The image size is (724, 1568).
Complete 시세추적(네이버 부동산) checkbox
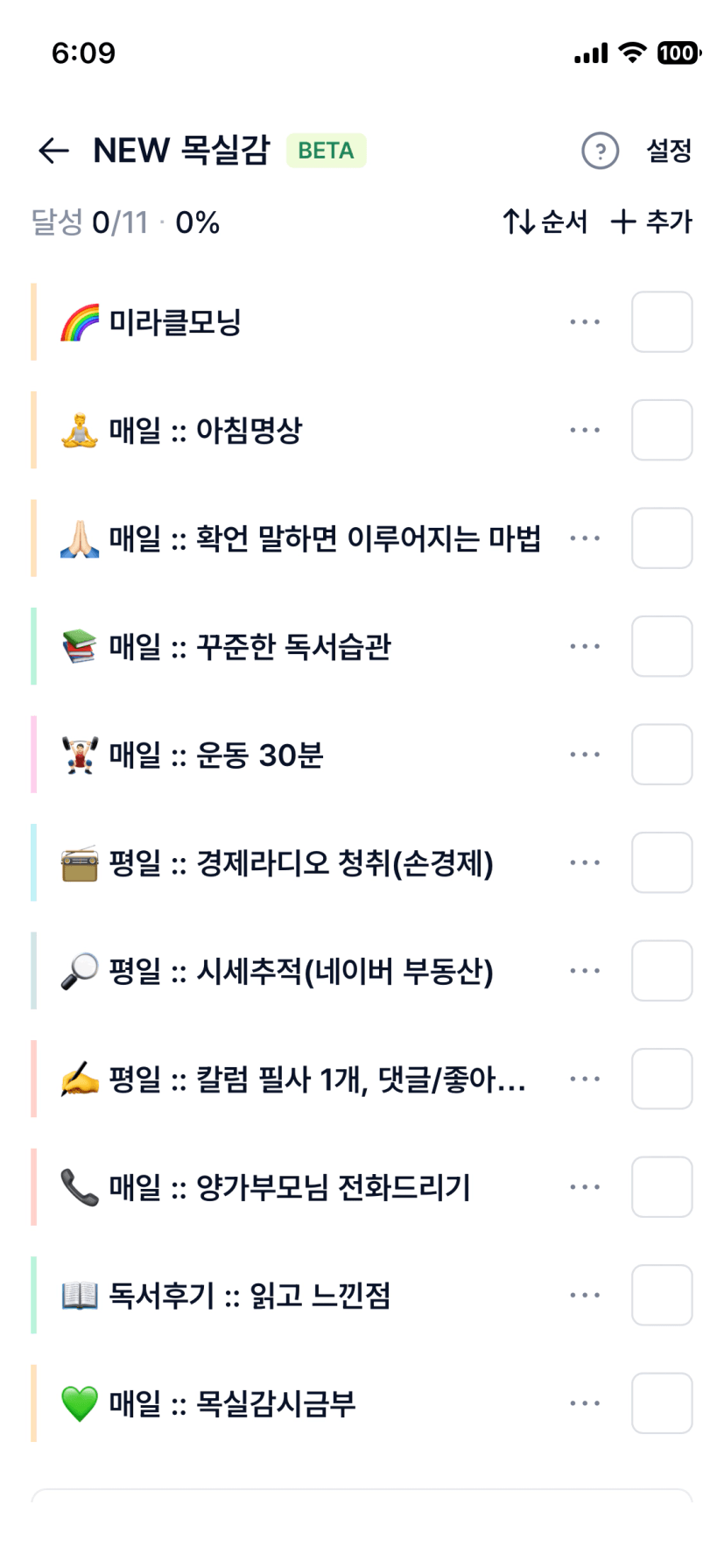coord(662,971)
